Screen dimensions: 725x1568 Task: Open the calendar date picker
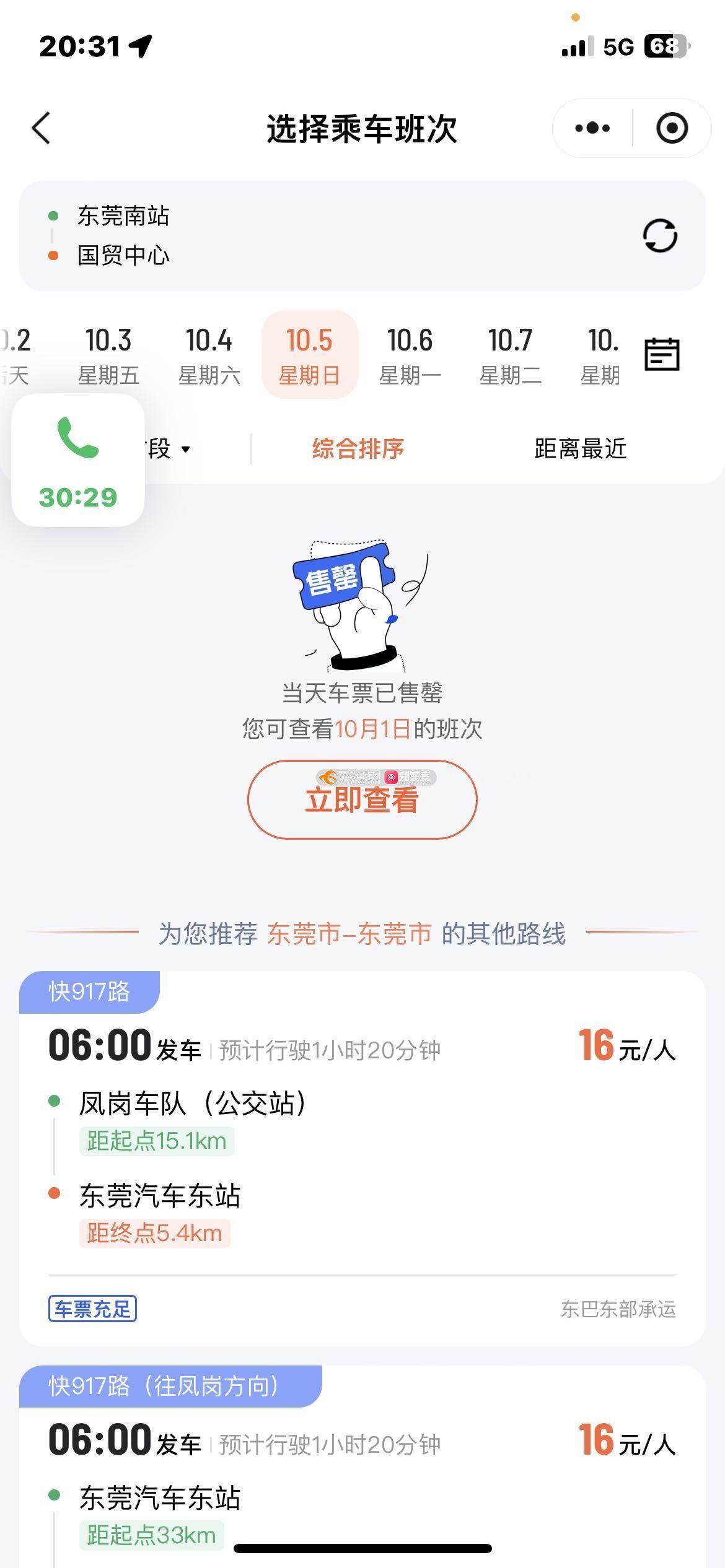click(662, 355)
